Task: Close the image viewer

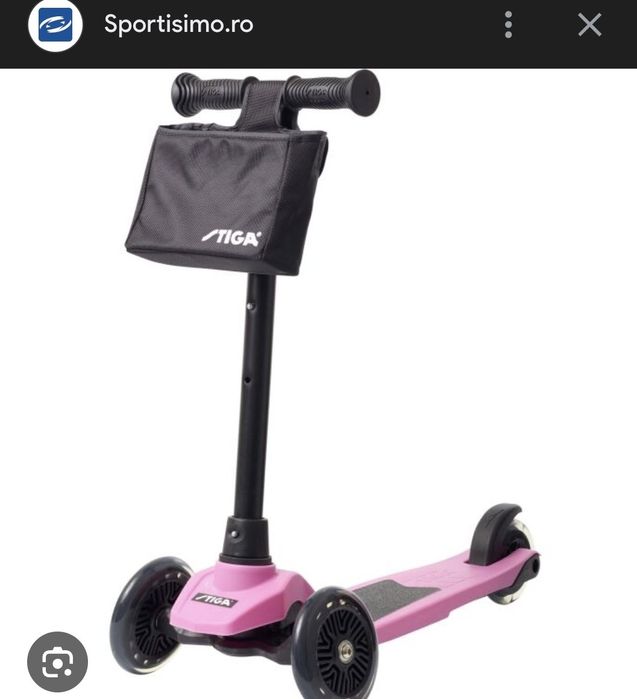Action: pos(590,25)
